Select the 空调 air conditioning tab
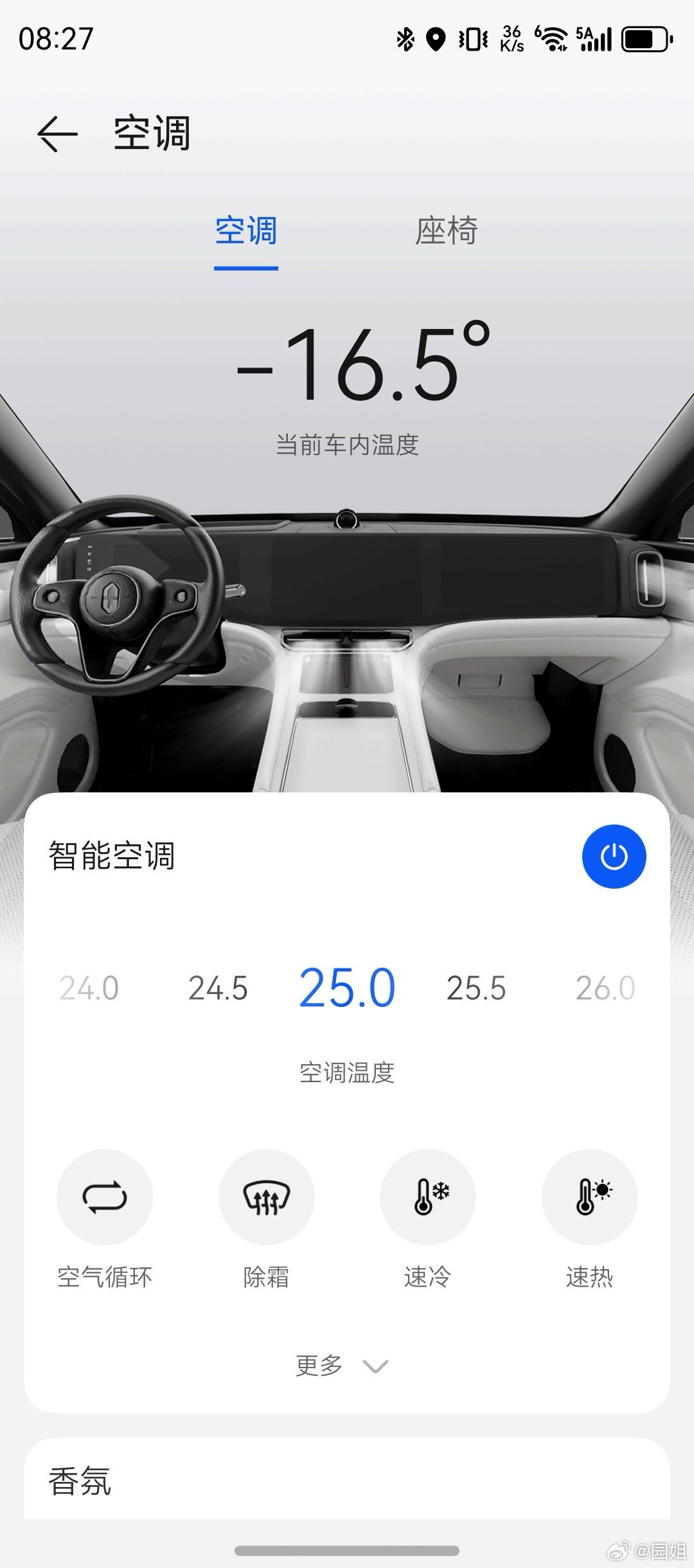This screenshot has width=694, height=1568. (x=245, y=233)
